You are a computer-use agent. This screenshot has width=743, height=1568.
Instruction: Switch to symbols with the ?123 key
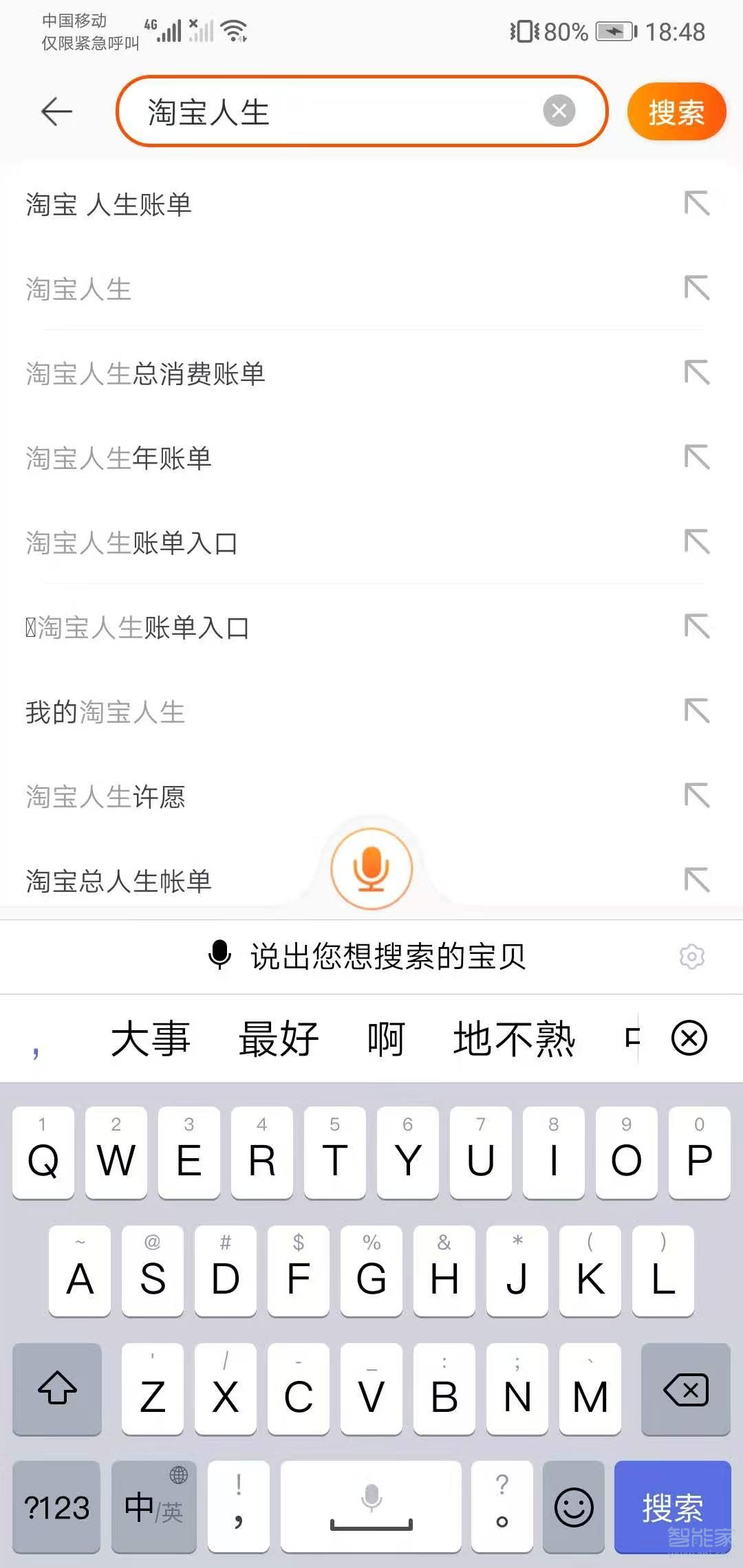point(56,1506)
